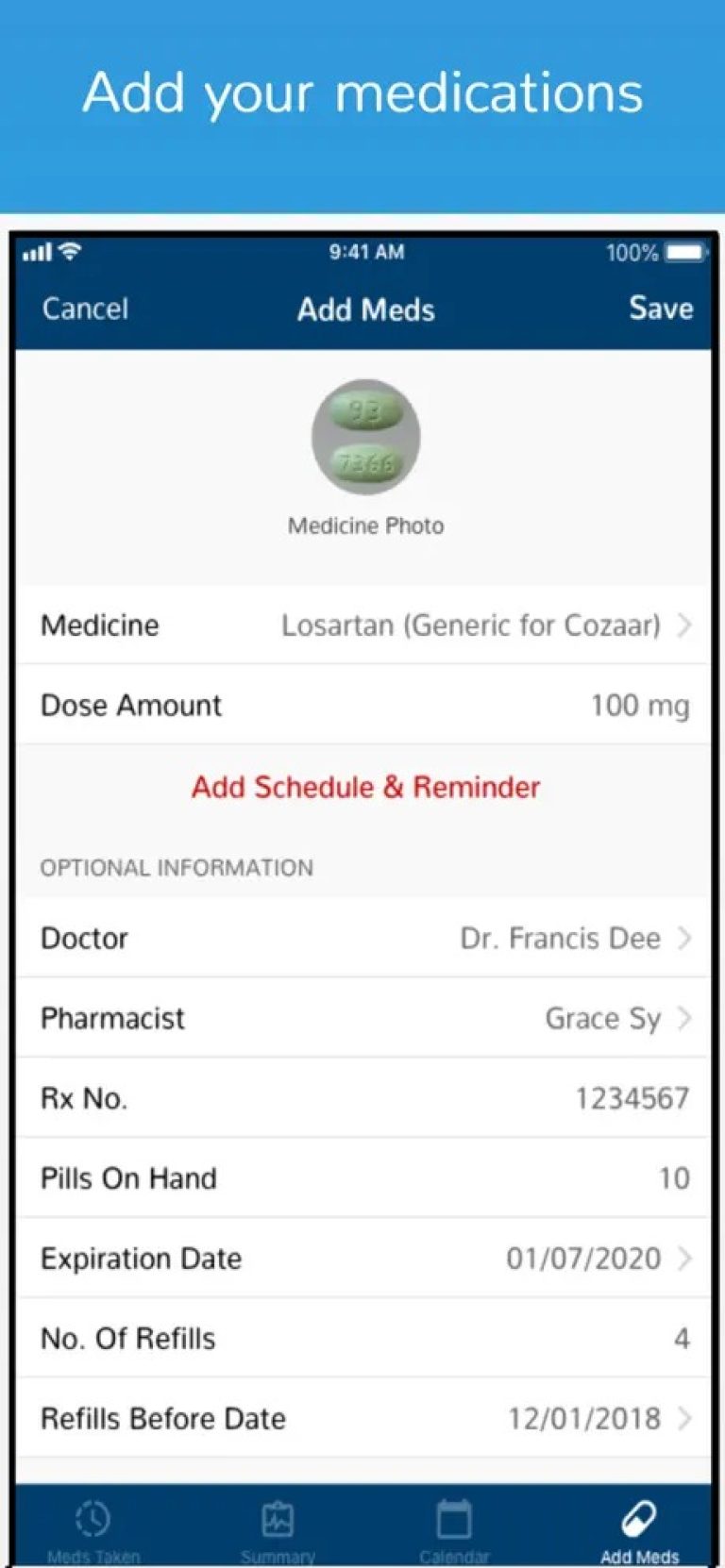Expand the Pharmacist row for Grace Sy

pyautogui.click(x=365, y=1018)
